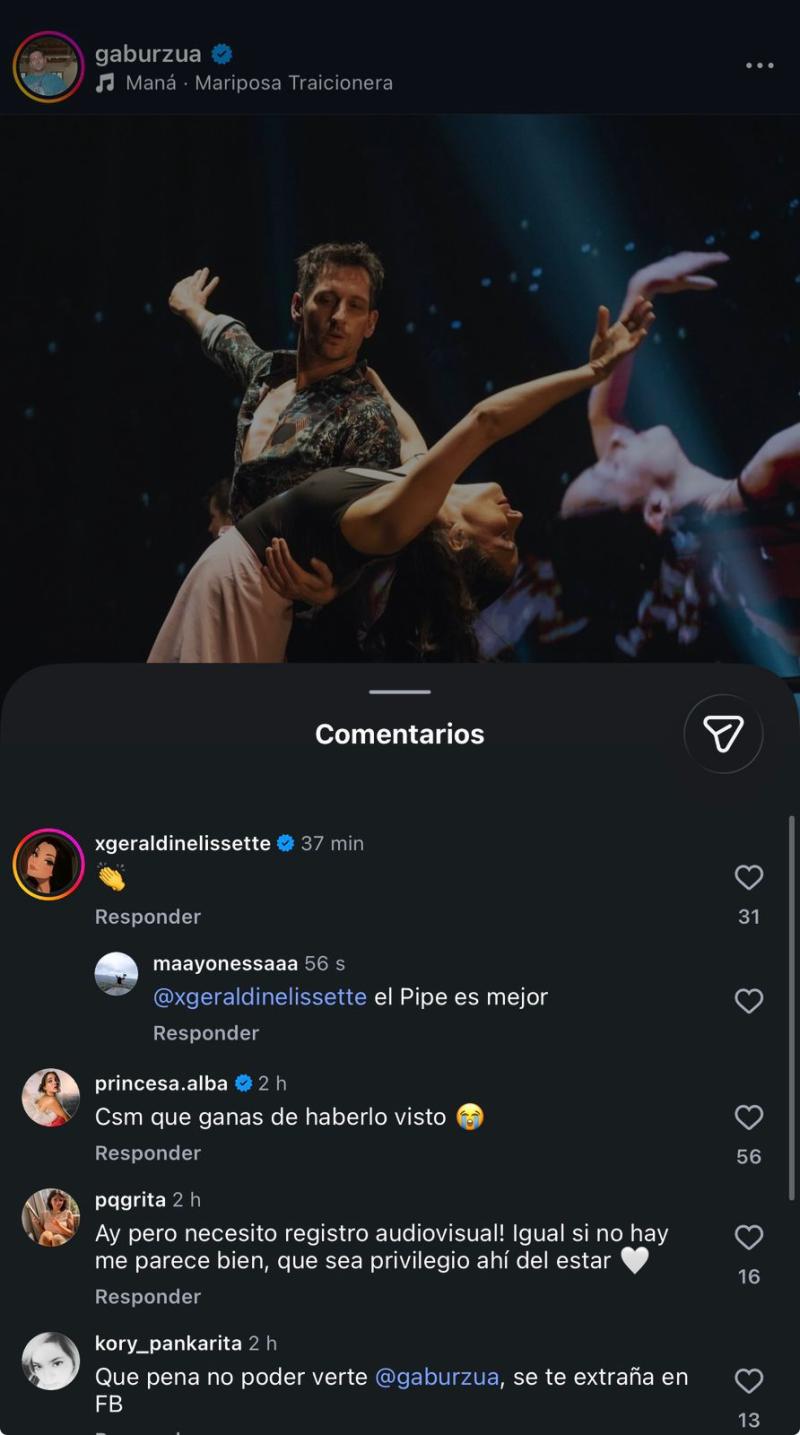Click the heart icon beside pqgrita's comment
The height and width of the screenshot is (1435, 800).
748,1238
